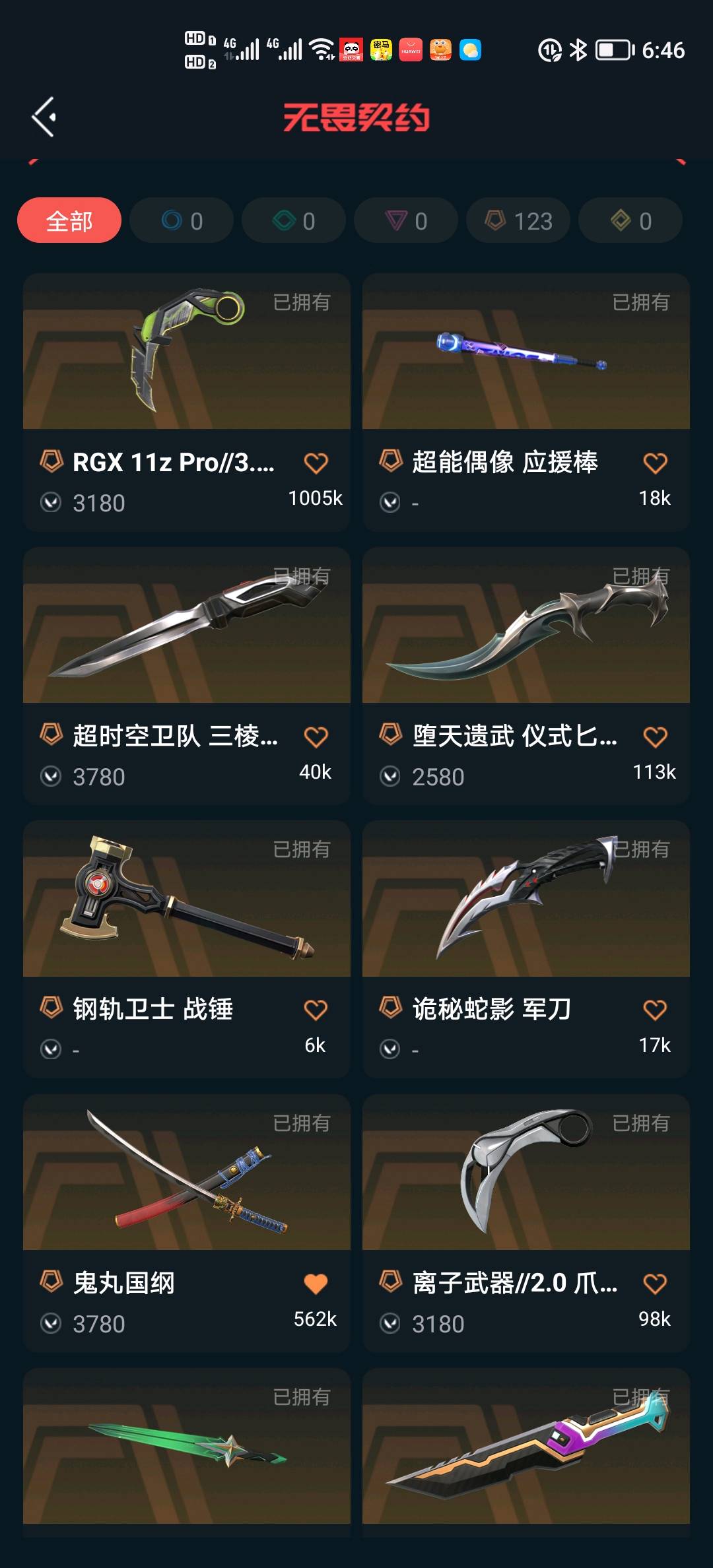
Task: Filter by the purple triangle tier chip
Action: pos(406,220)
